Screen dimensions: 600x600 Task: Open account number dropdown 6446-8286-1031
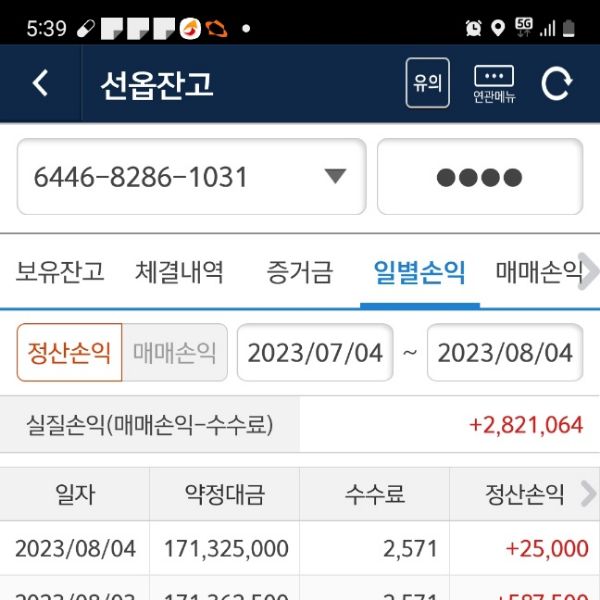pyautogui.click(x=191, y=177)
